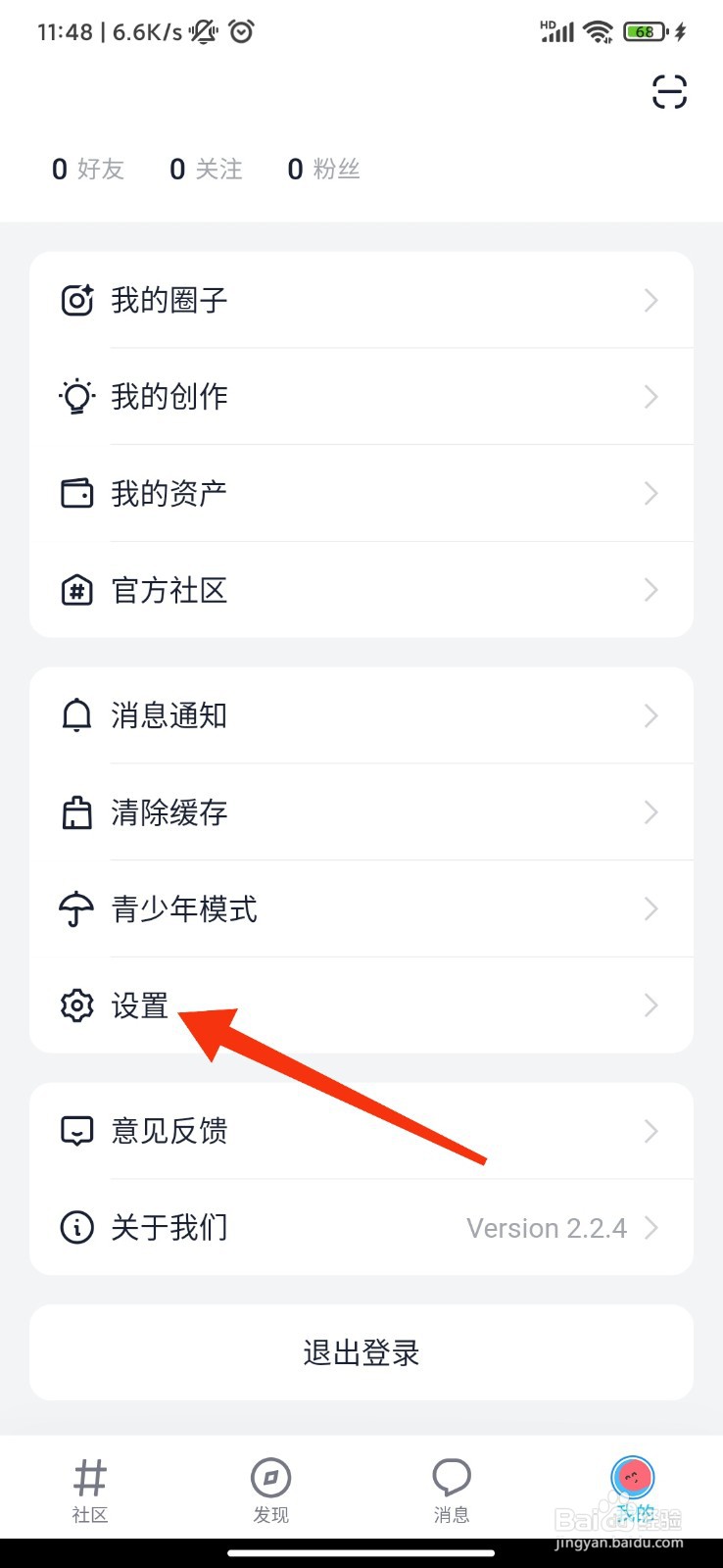View the 0 粉丝 fans count
Image resolution: width=723 pixels, height=1568 pixels.
tap(322, 168)
